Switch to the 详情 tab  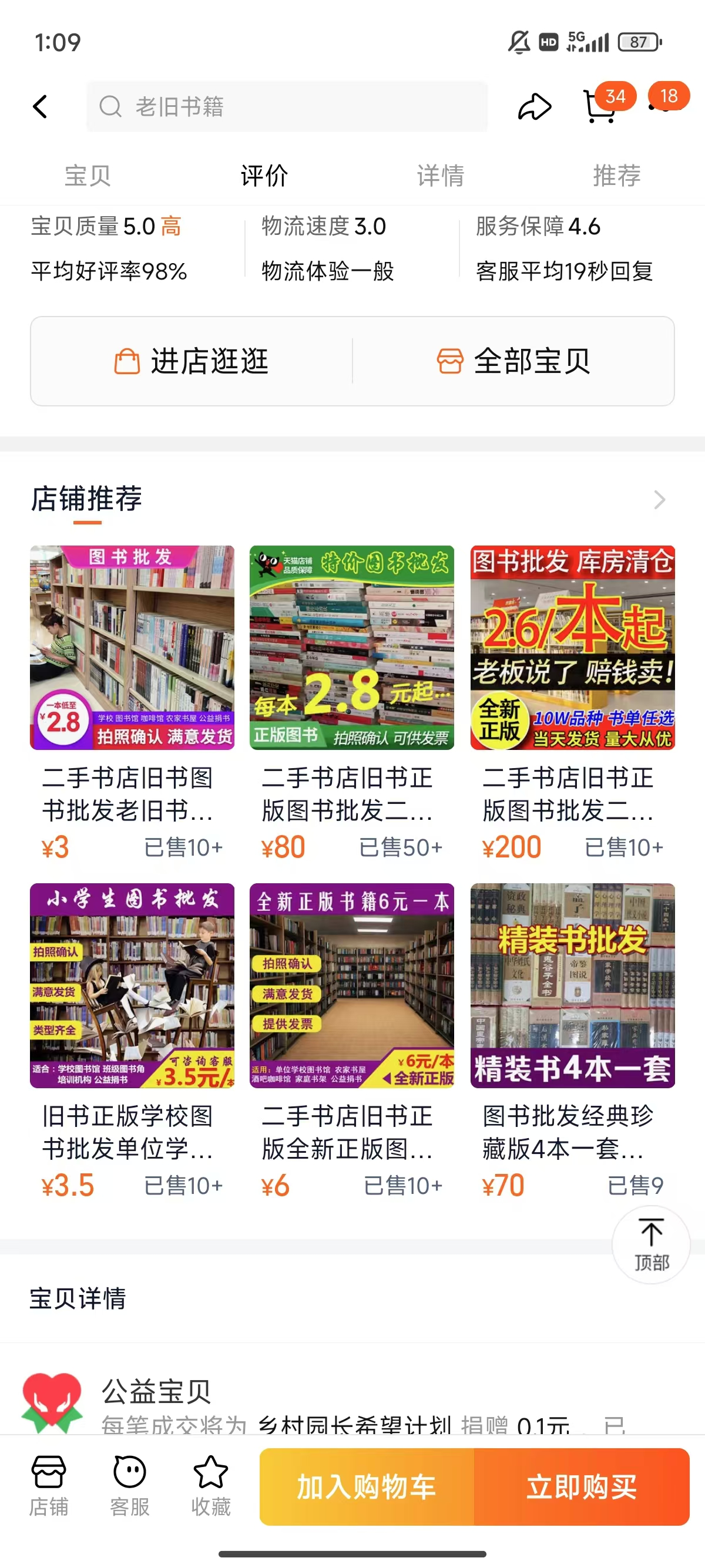coord(440,176)
